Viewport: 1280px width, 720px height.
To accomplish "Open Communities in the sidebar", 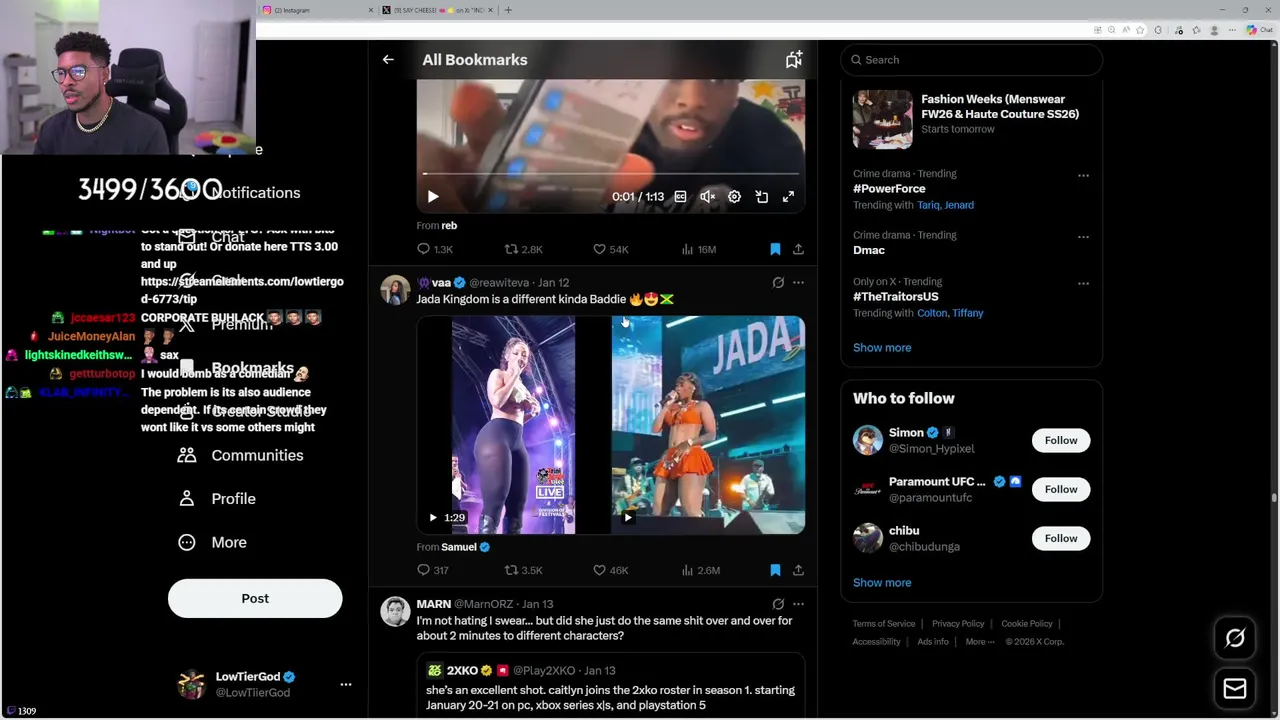I will 256,455.
